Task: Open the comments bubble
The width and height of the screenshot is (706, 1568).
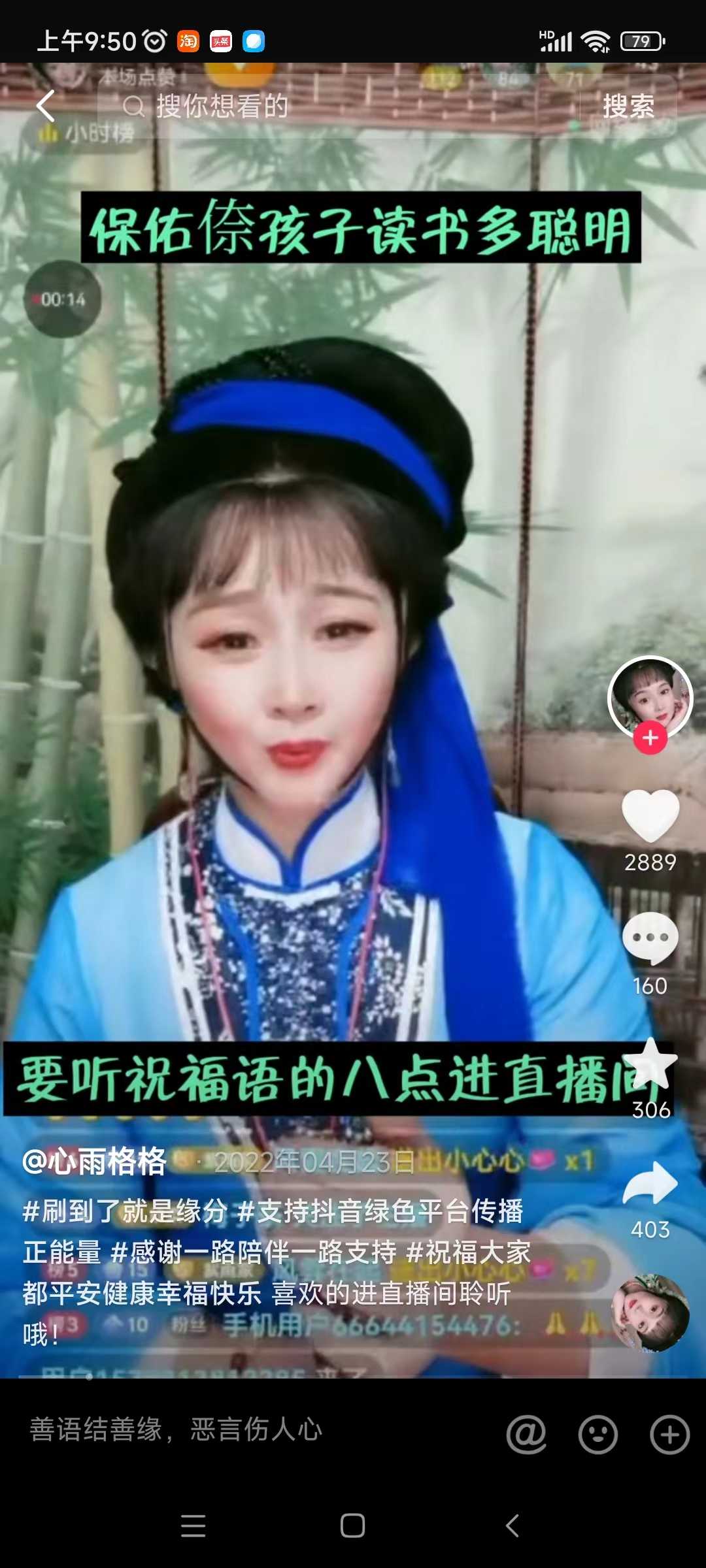Action: [650, 939]
